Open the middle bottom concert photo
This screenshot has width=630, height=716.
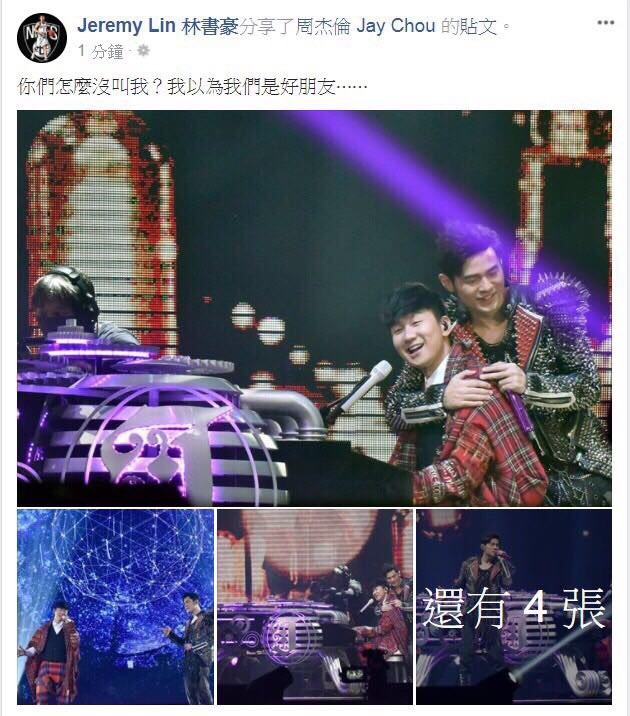[314, 607]
